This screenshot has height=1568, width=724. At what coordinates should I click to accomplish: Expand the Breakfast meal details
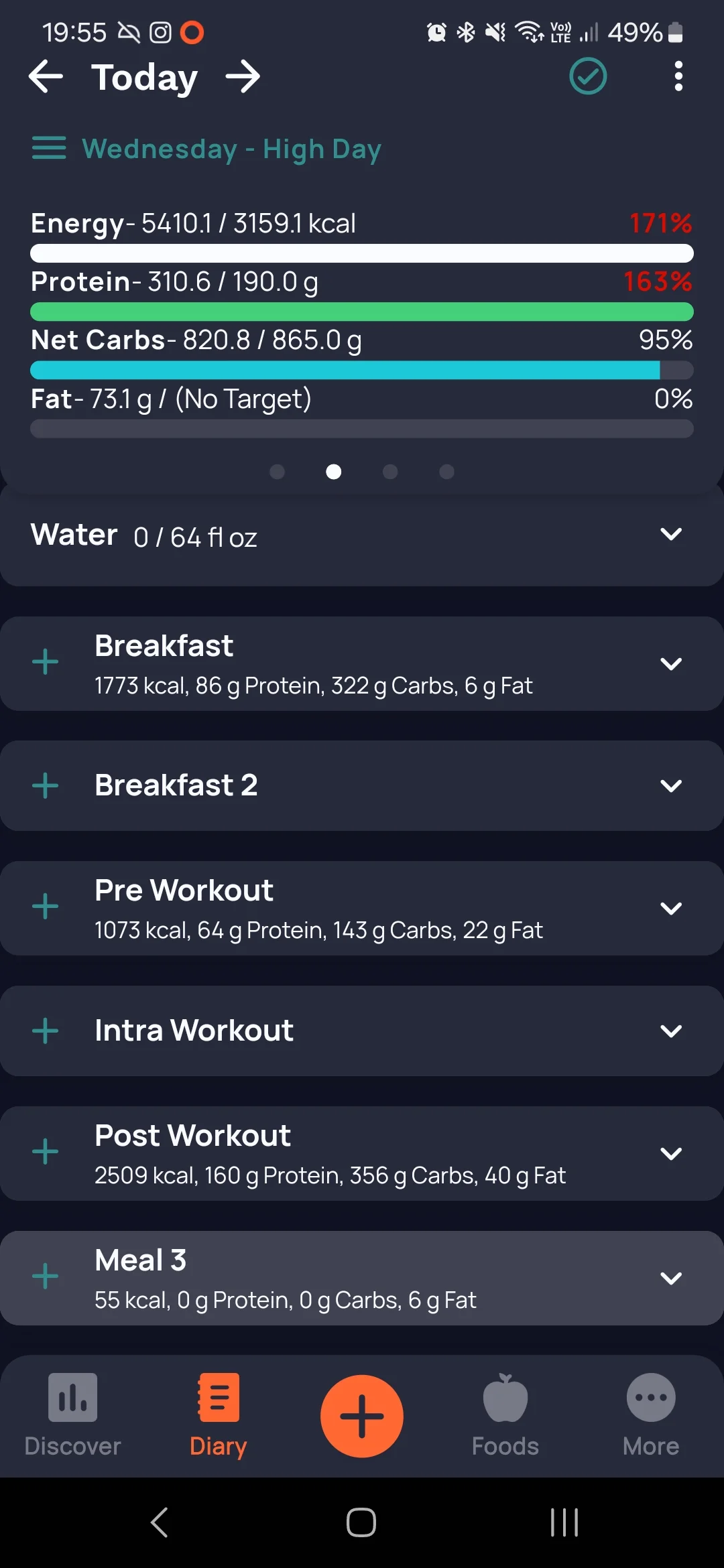pyautogui.click(x=671, y=663)
